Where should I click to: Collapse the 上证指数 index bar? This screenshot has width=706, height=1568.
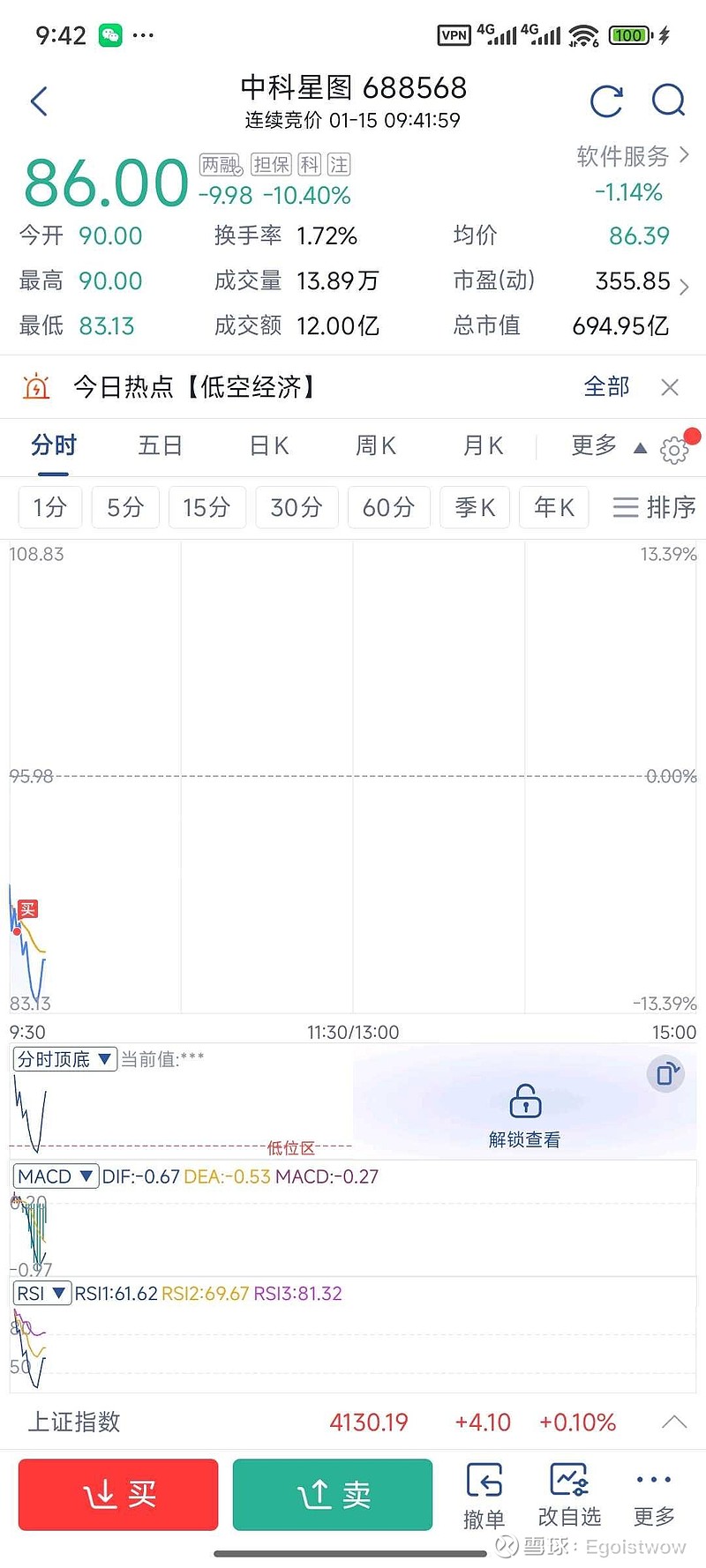[x=675, y=1422]
